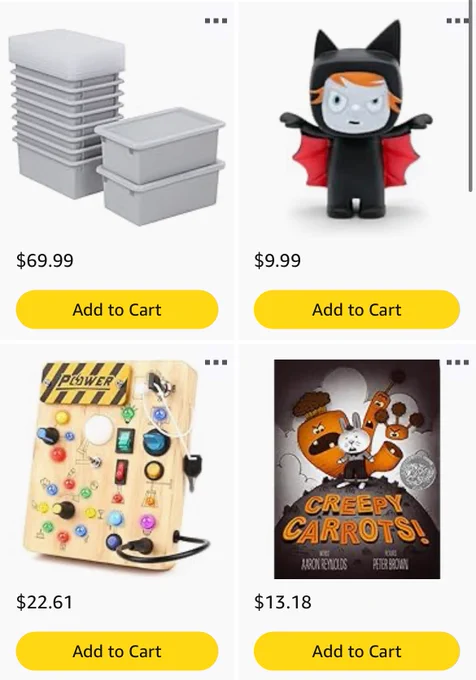Screen dimensions: 476x680
Task: Add the $9.99 bat figure to cart
Action: point(357,310)
